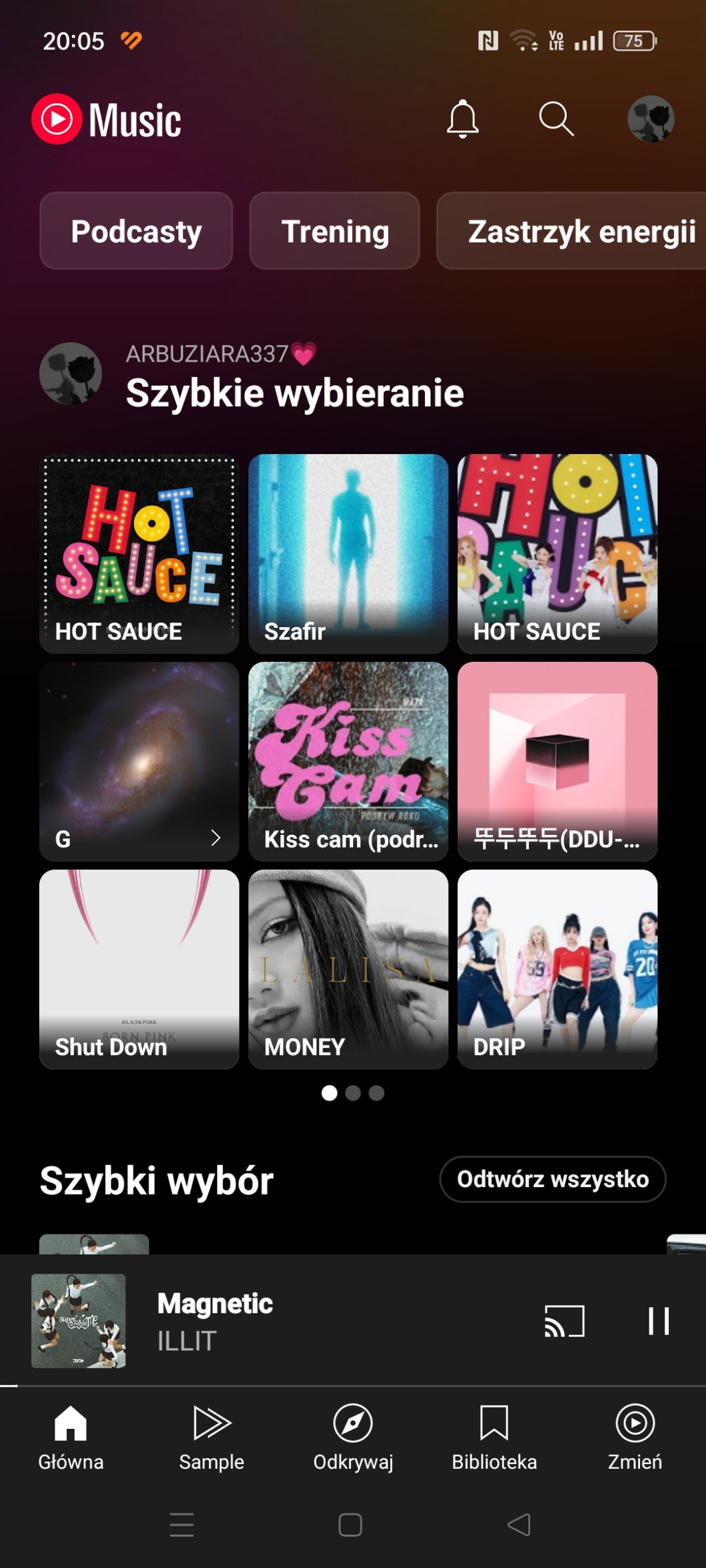The height and width of the screenshot is (1568, 706).
Task: Play the Kiss cam tile
Action: coord(348,761)
